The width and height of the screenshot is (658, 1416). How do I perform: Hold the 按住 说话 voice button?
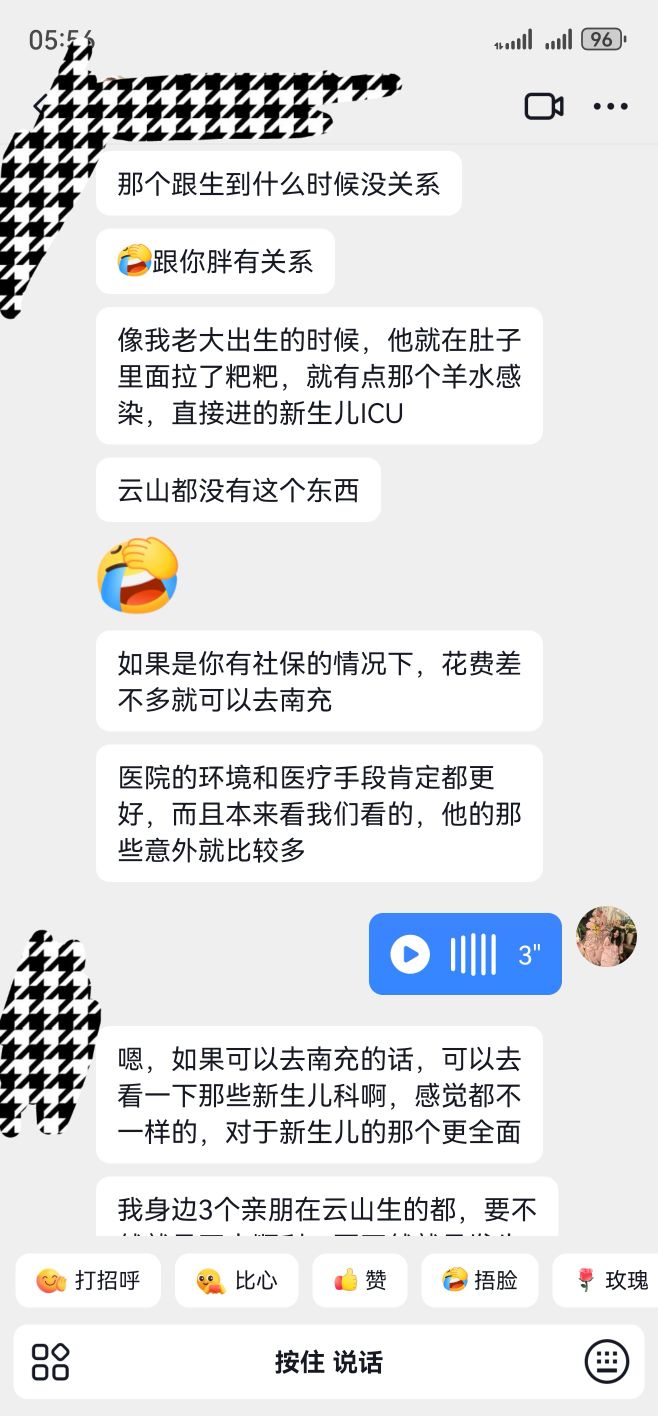click(328, 1361)
